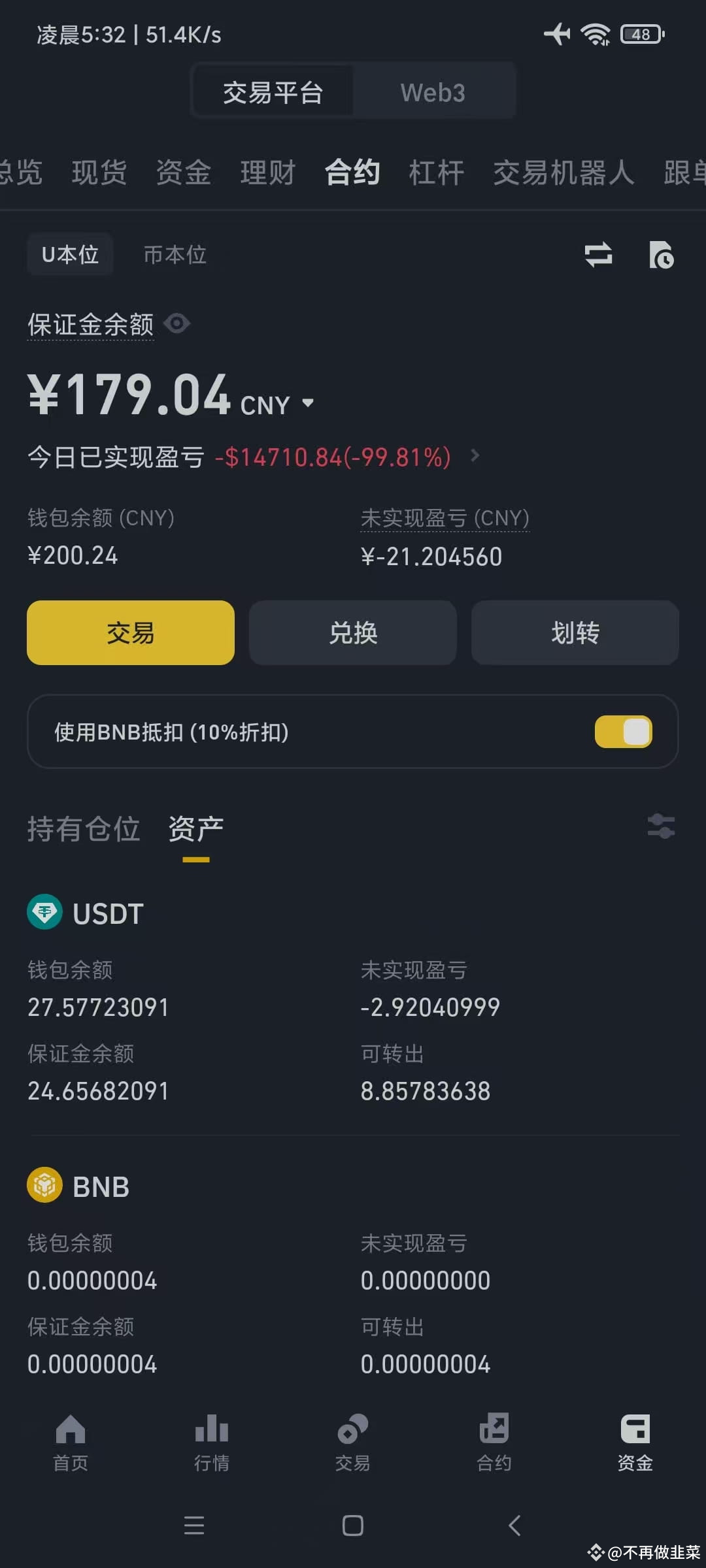Switch to 币本位 contracts
The image size is (706, 1568).
click(175, 255)
